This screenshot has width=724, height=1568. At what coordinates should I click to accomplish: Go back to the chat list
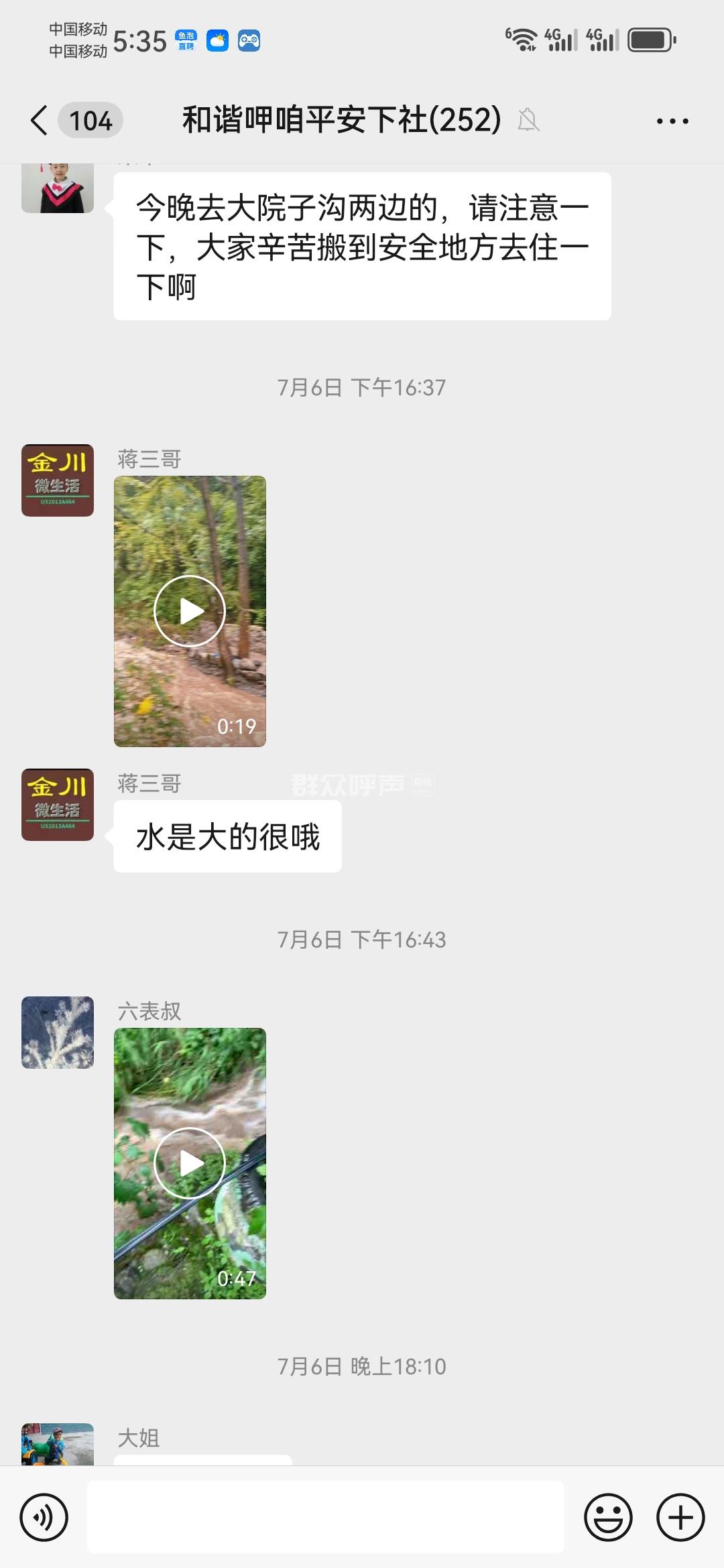(40, 121)
